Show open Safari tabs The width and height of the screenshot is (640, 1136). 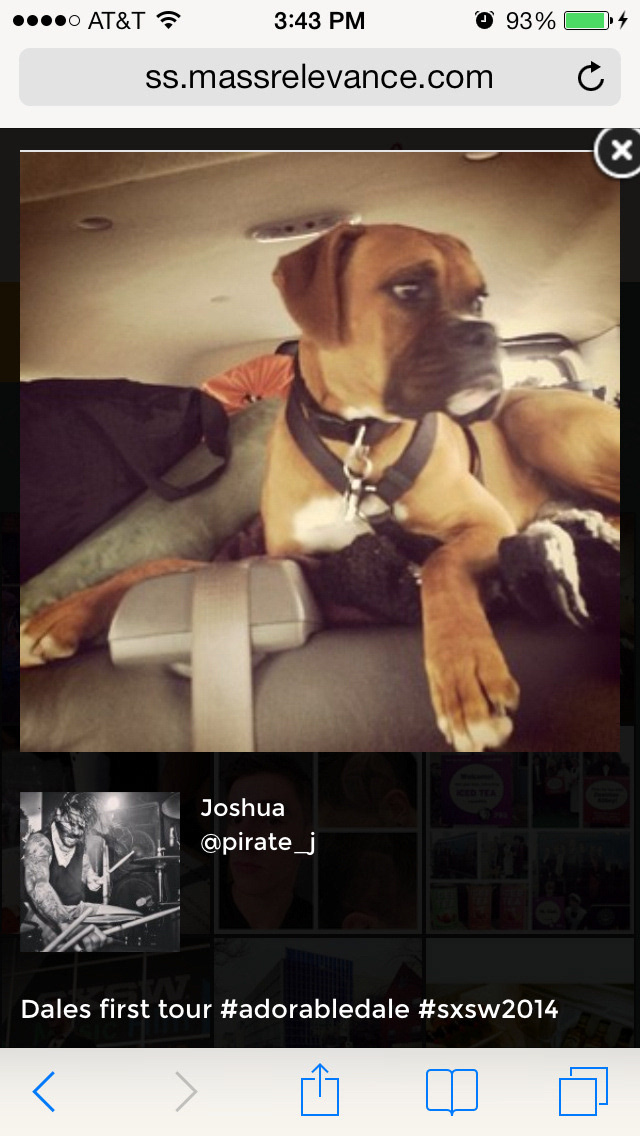point(583,1091)
